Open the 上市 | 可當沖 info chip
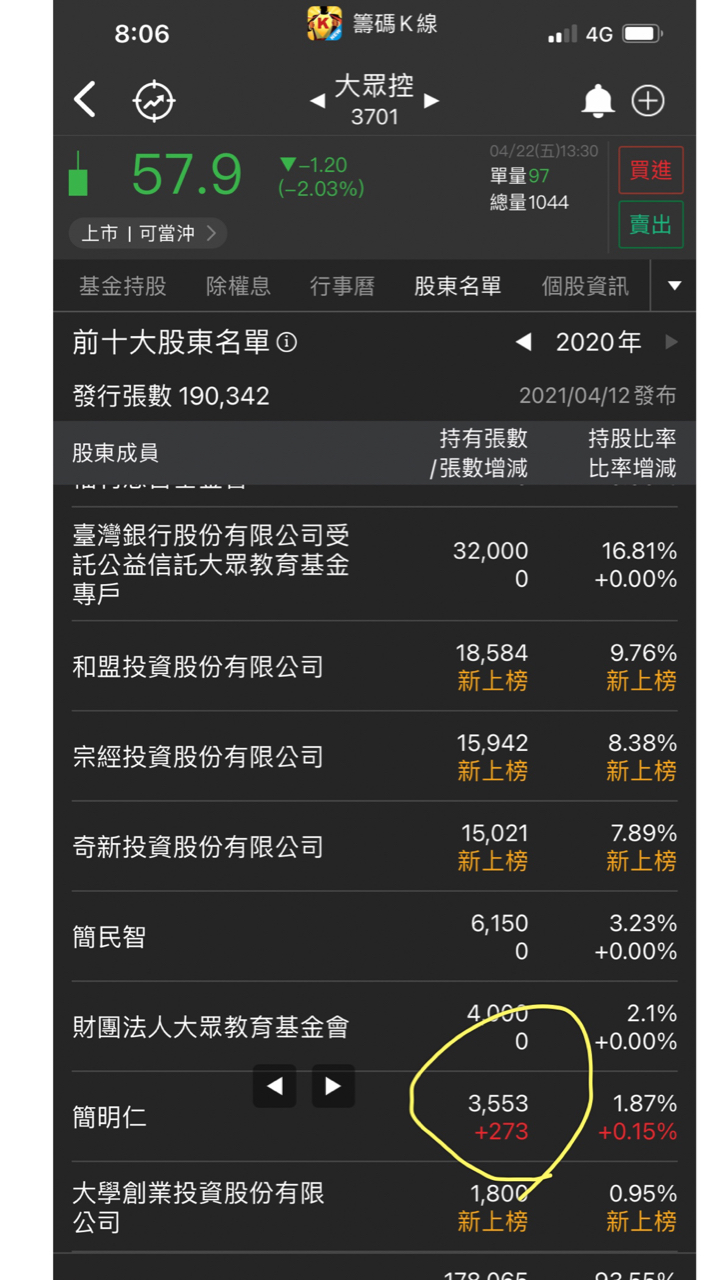 (148, 234)
